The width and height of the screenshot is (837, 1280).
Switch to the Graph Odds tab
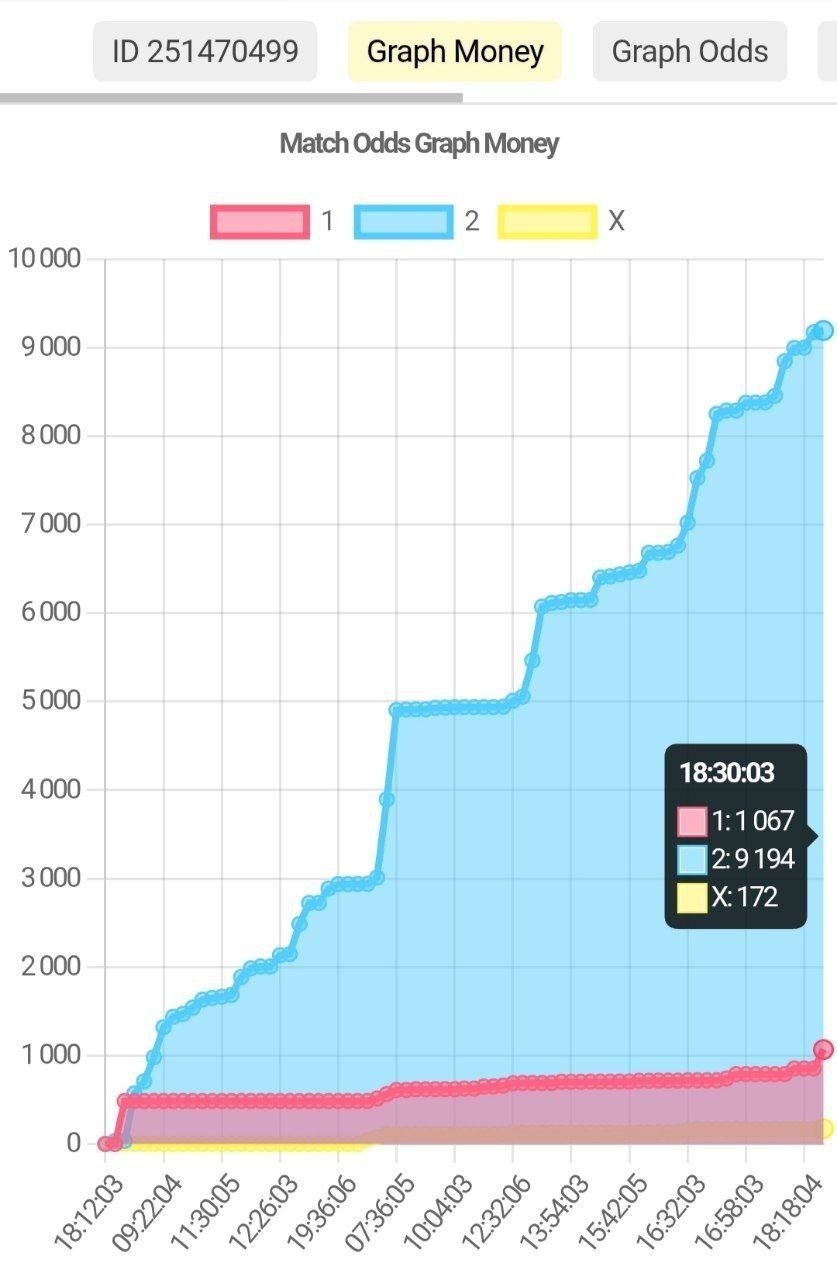pyautogui.click(x=690, y=51)
